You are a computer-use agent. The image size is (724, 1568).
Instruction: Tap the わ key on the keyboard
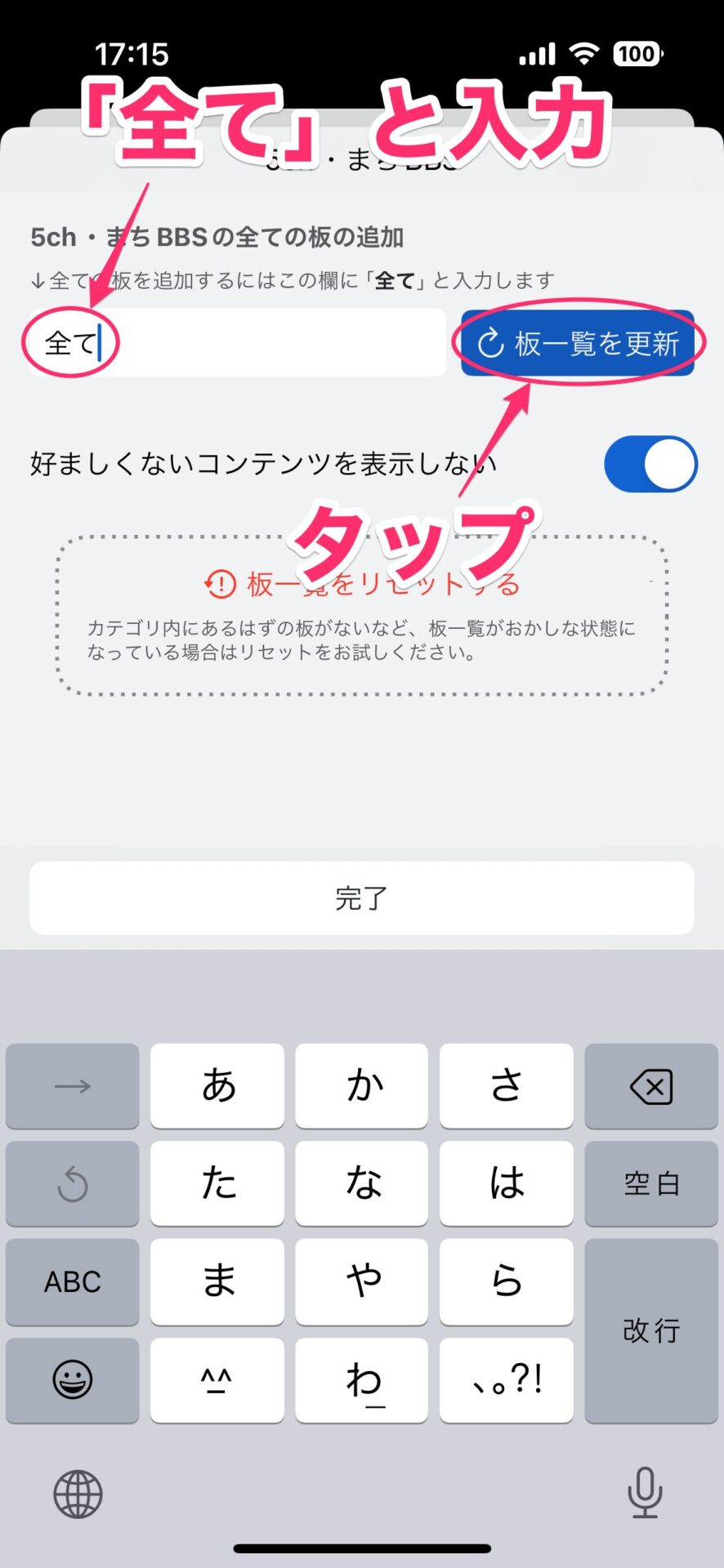point(361,1380)
